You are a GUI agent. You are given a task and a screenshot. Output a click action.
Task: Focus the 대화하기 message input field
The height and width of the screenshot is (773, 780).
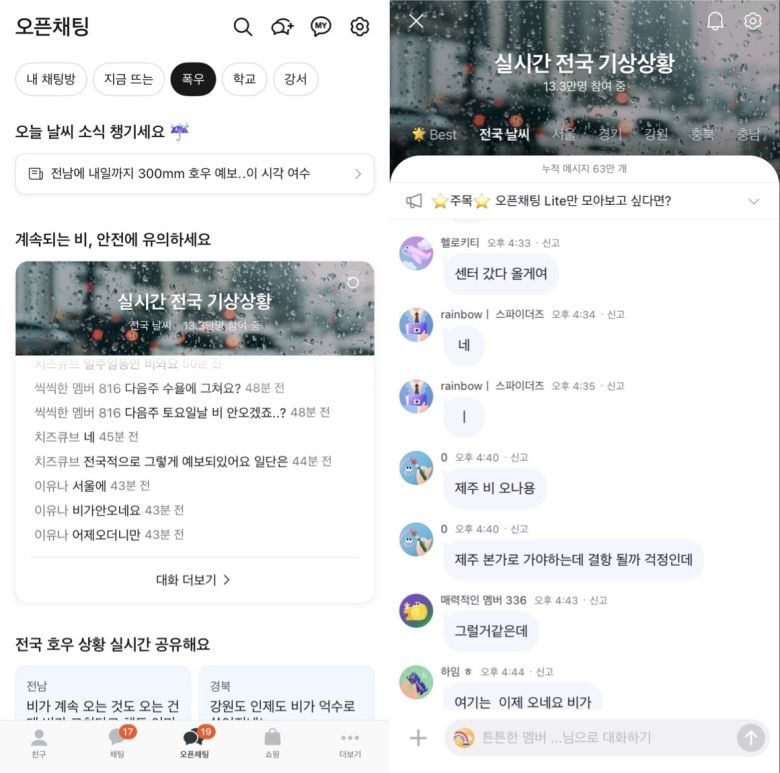pos(590,738)
